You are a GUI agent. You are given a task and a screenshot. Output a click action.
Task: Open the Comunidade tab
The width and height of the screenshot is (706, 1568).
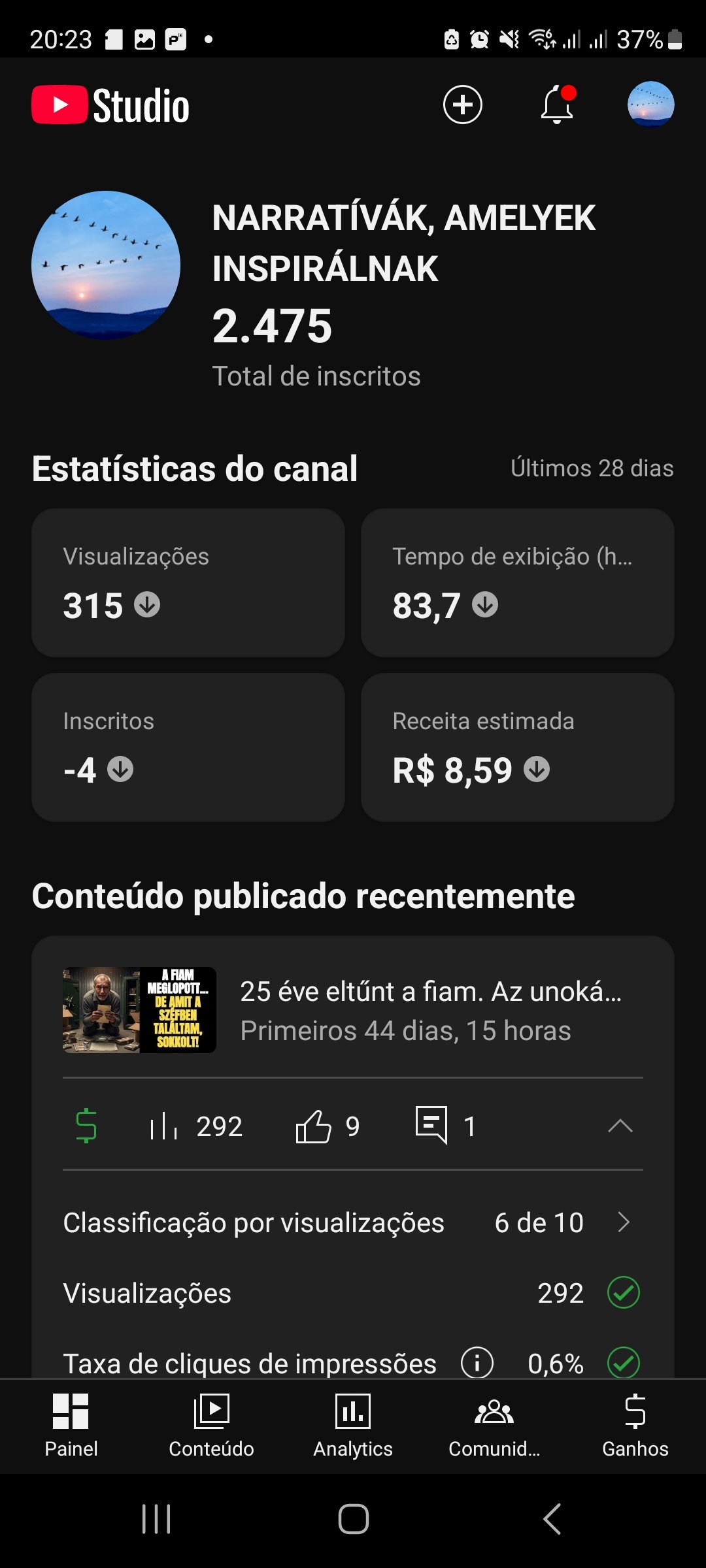pyautogui.click(x=494, y=1426)
